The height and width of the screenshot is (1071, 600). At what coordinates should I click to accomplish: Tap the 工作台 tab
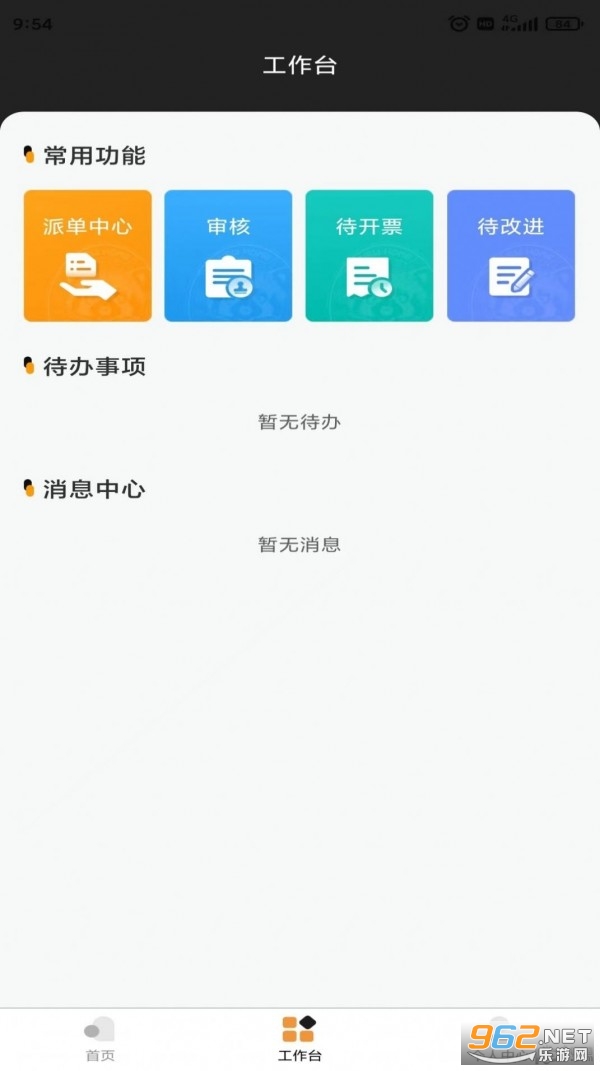coord(299,1039)
